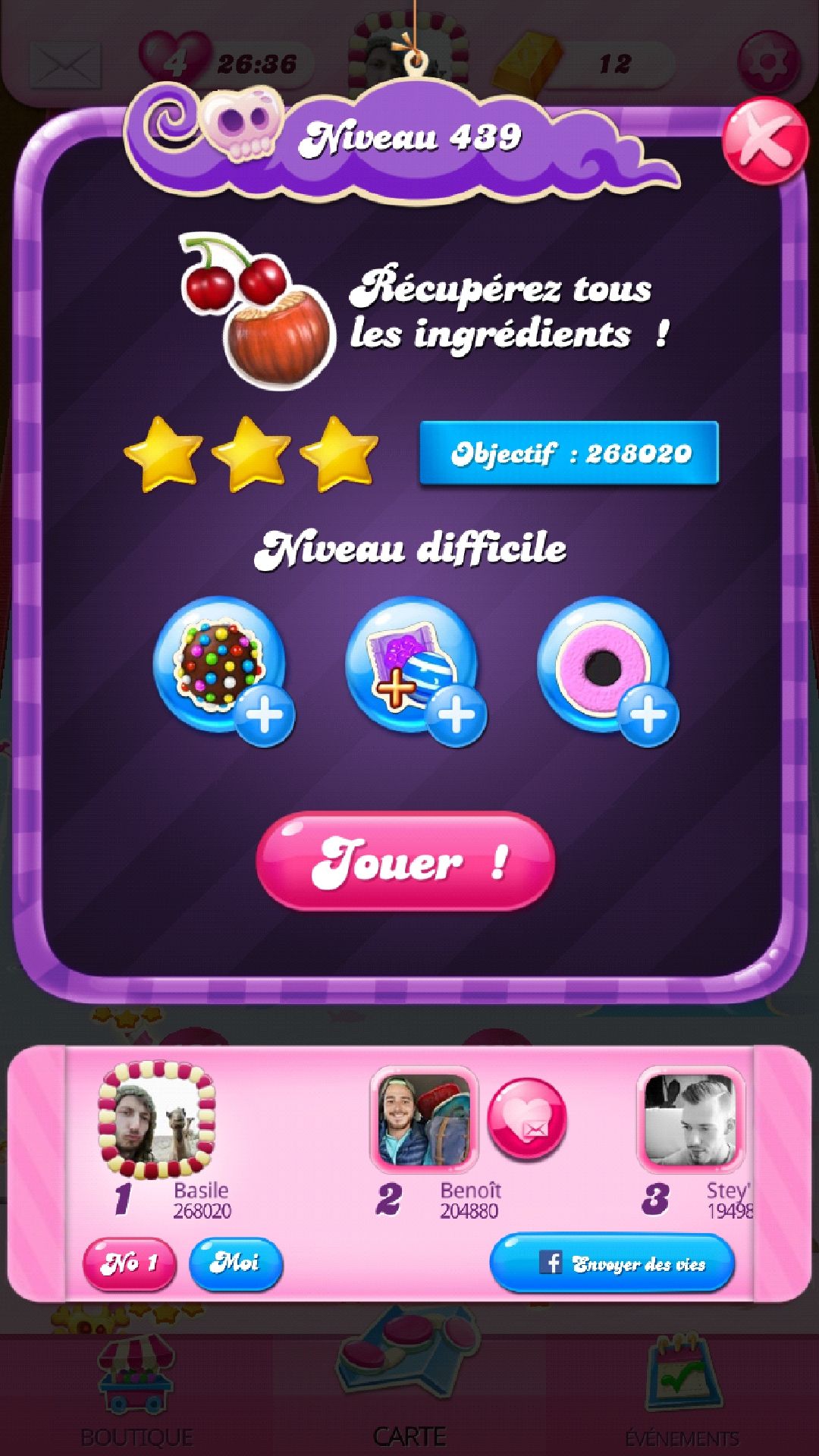Close the Niveau 439 dialog
Image resolution: width=819 pixels, height=1456 pixels.
click(x=764, y=142)
